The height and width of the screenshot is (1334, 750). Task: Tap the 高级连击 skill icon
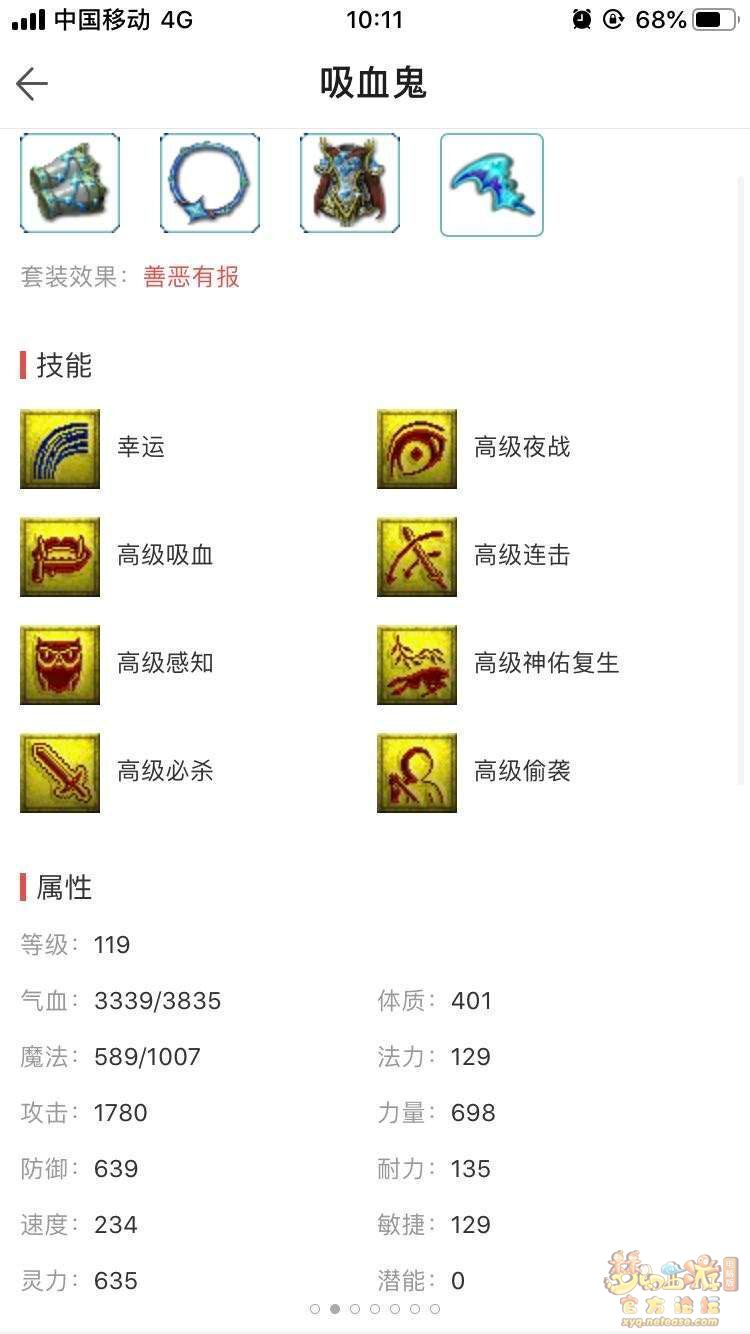(417, 557)
